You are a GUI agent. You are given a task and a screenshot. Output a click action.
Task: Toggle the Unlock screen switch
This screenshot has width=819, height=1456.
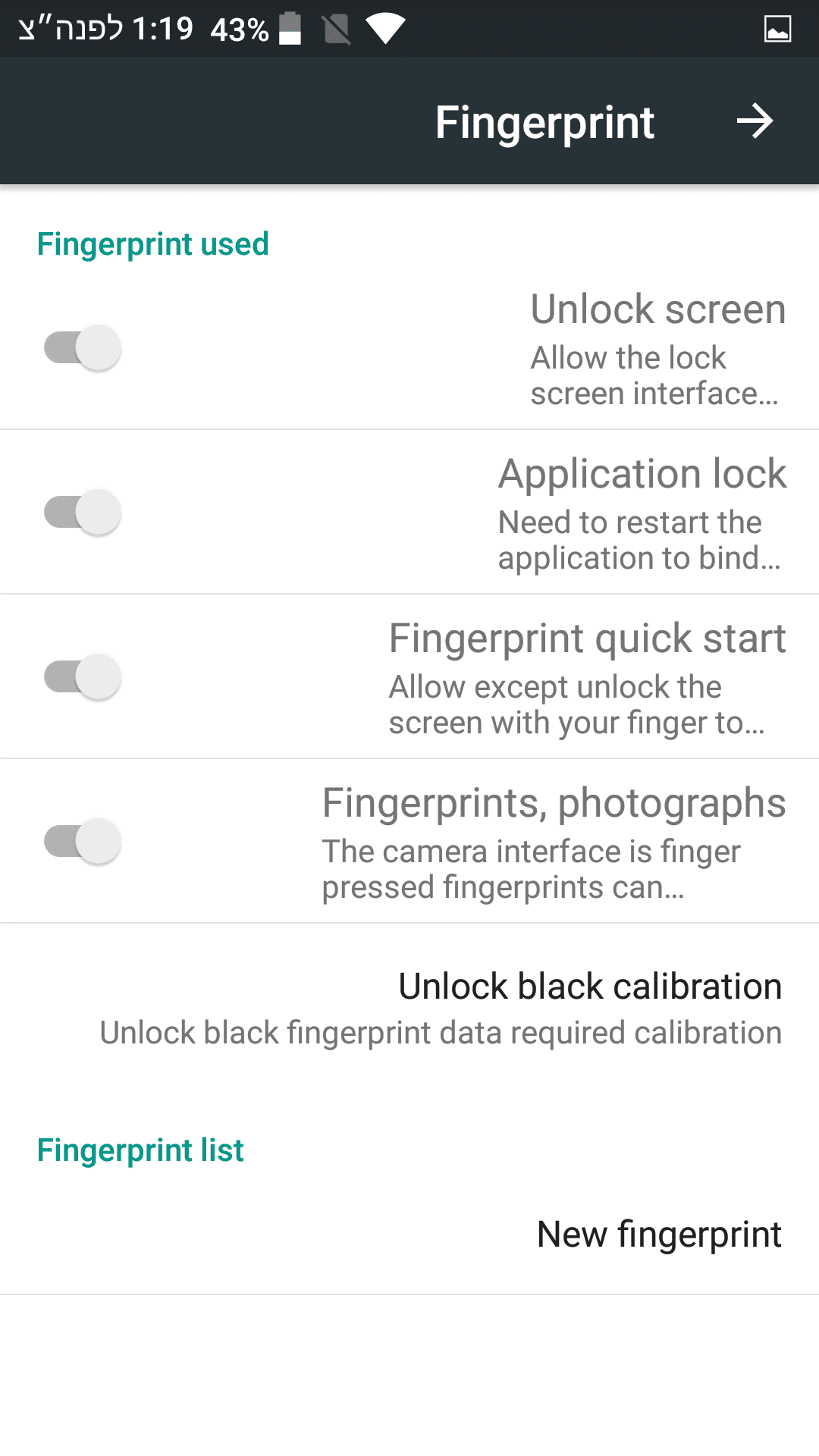click(x=83, y=348)
